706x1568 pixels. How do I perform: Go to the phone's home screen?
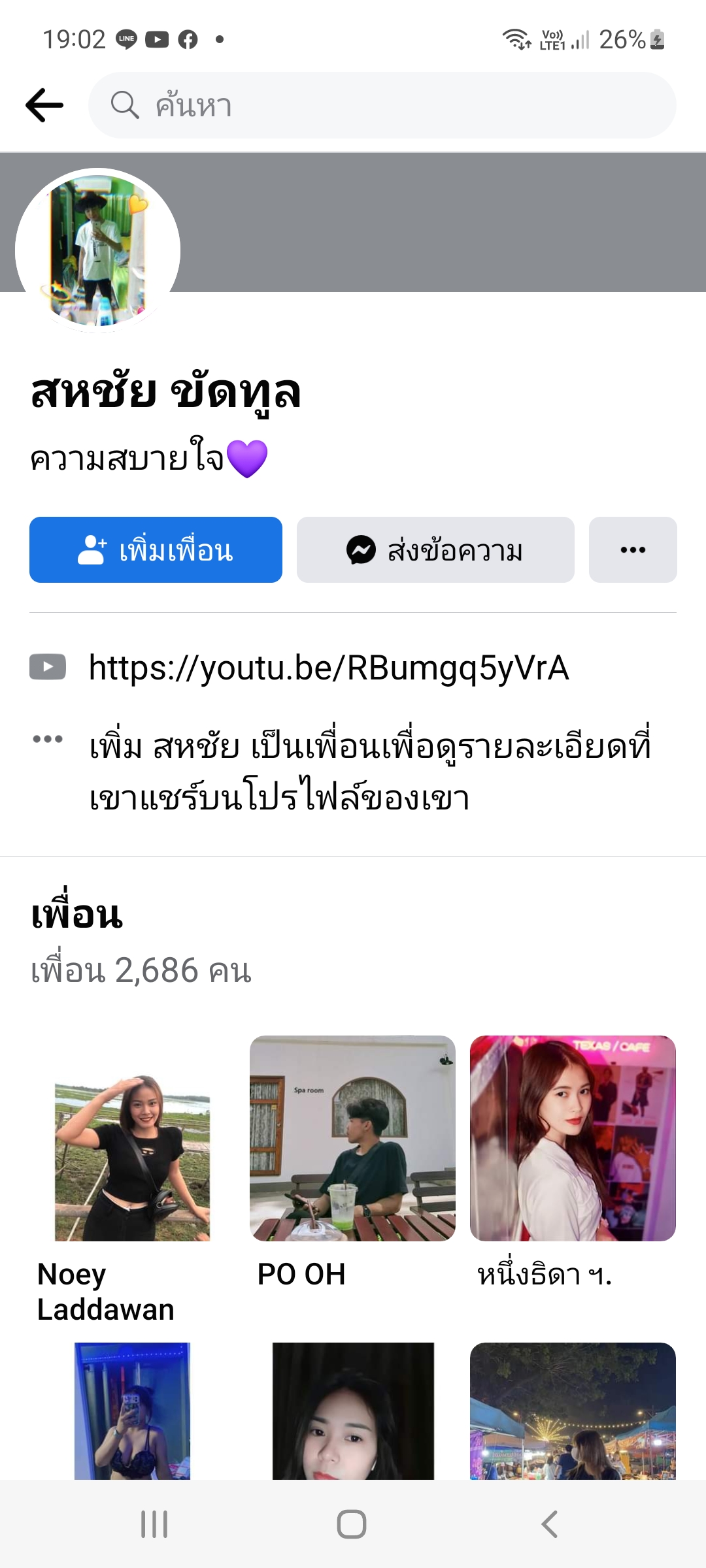352,1524
